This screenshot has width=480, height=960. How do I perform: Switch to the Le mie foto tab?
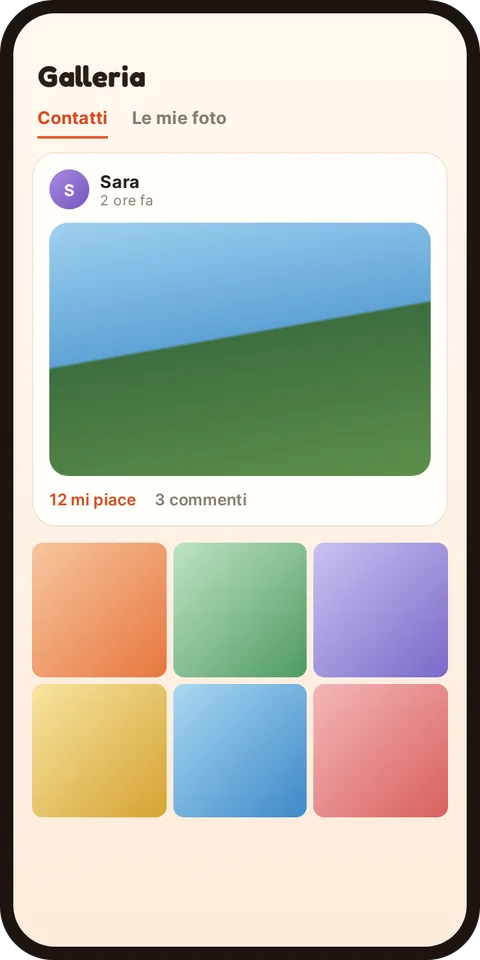point(179,118)
